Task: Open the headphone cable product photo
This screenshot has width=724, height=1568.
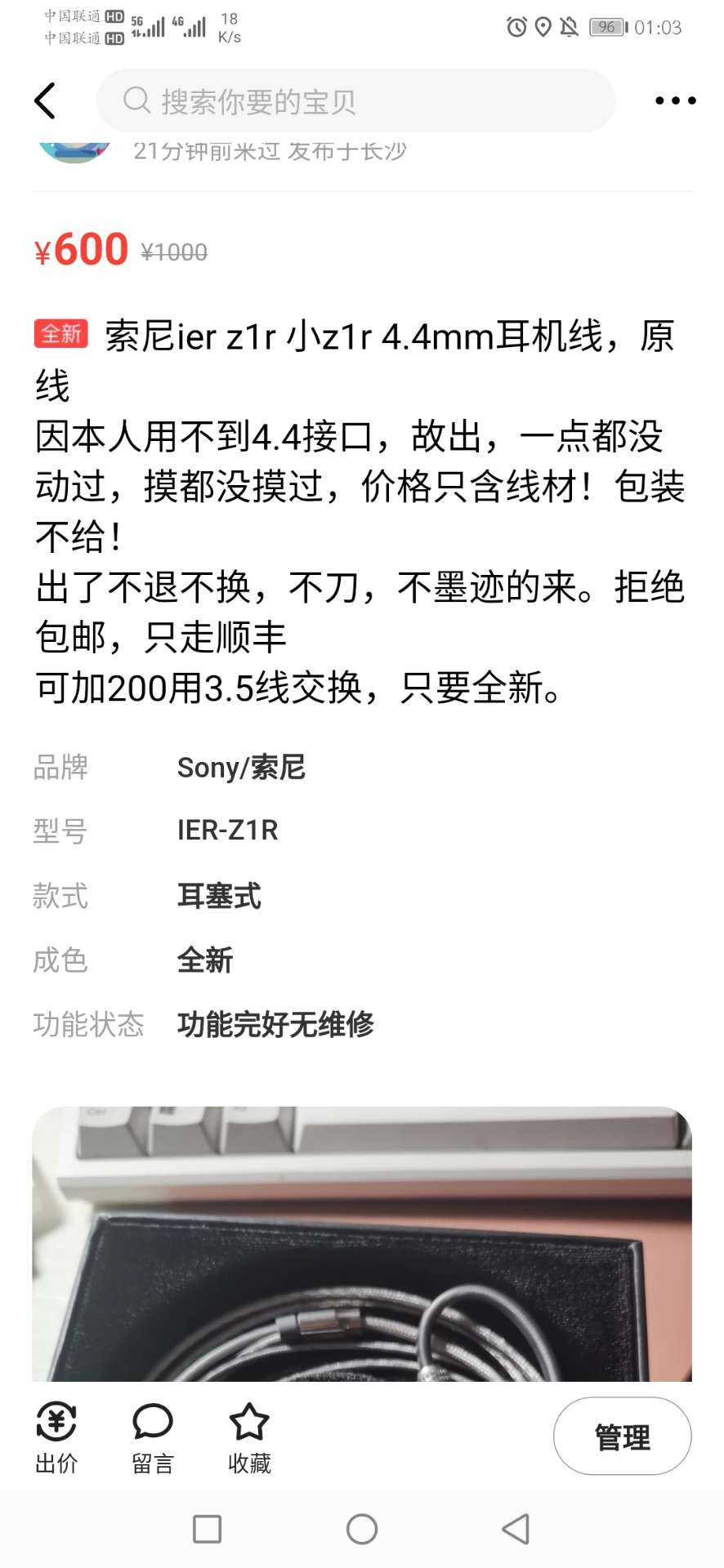Action: (x=362, y=1249)
